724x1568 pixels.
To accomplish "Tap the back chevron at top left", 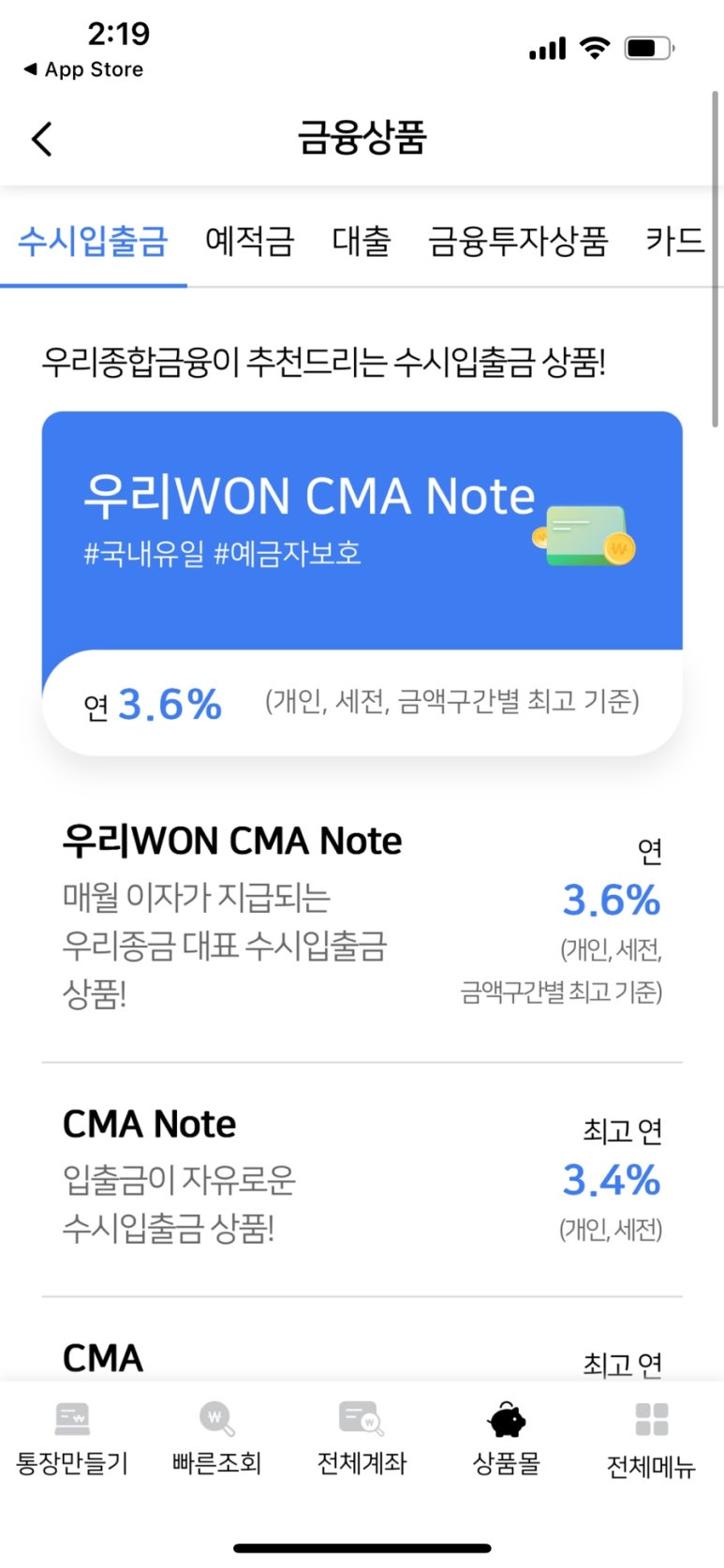I will pos(41,137).
